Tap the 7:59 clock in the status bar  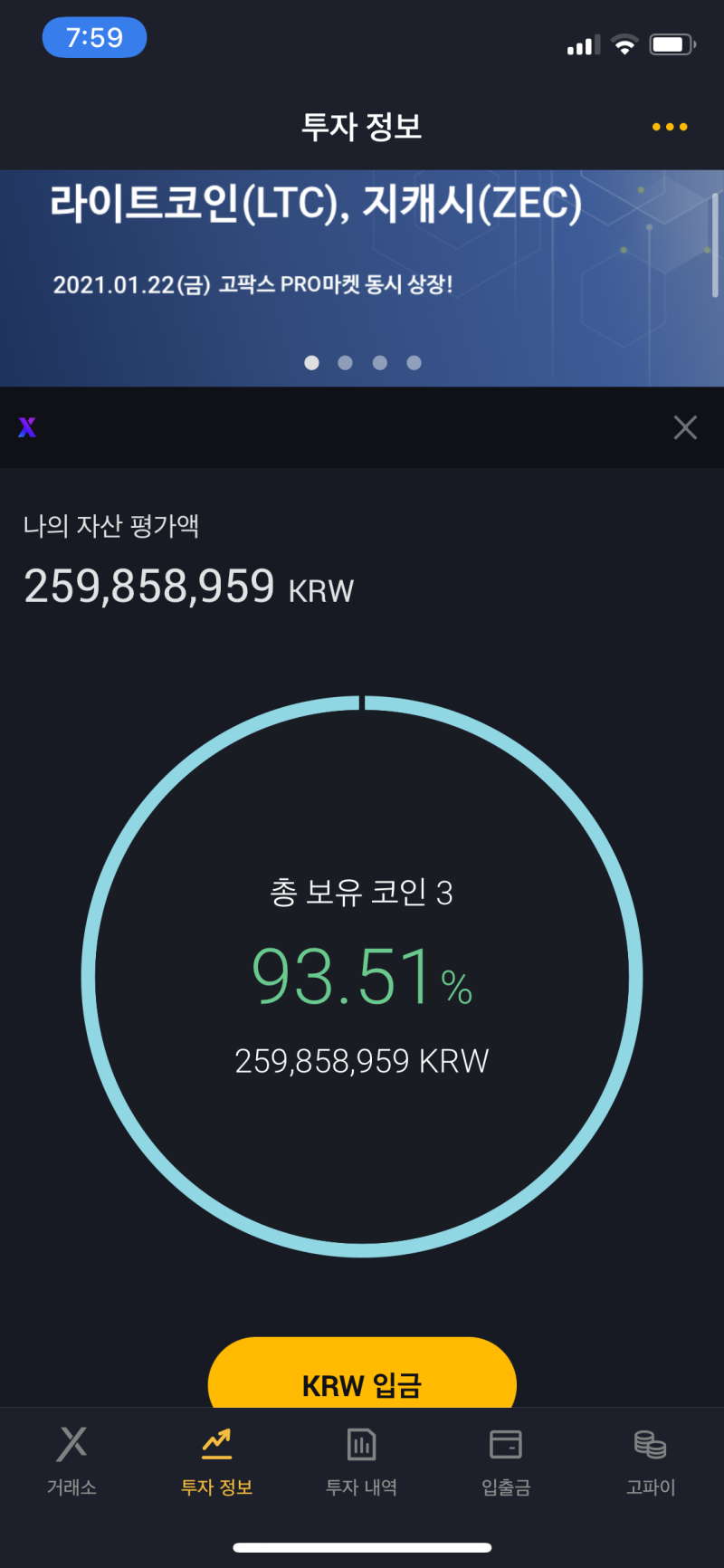coord(94,37)
